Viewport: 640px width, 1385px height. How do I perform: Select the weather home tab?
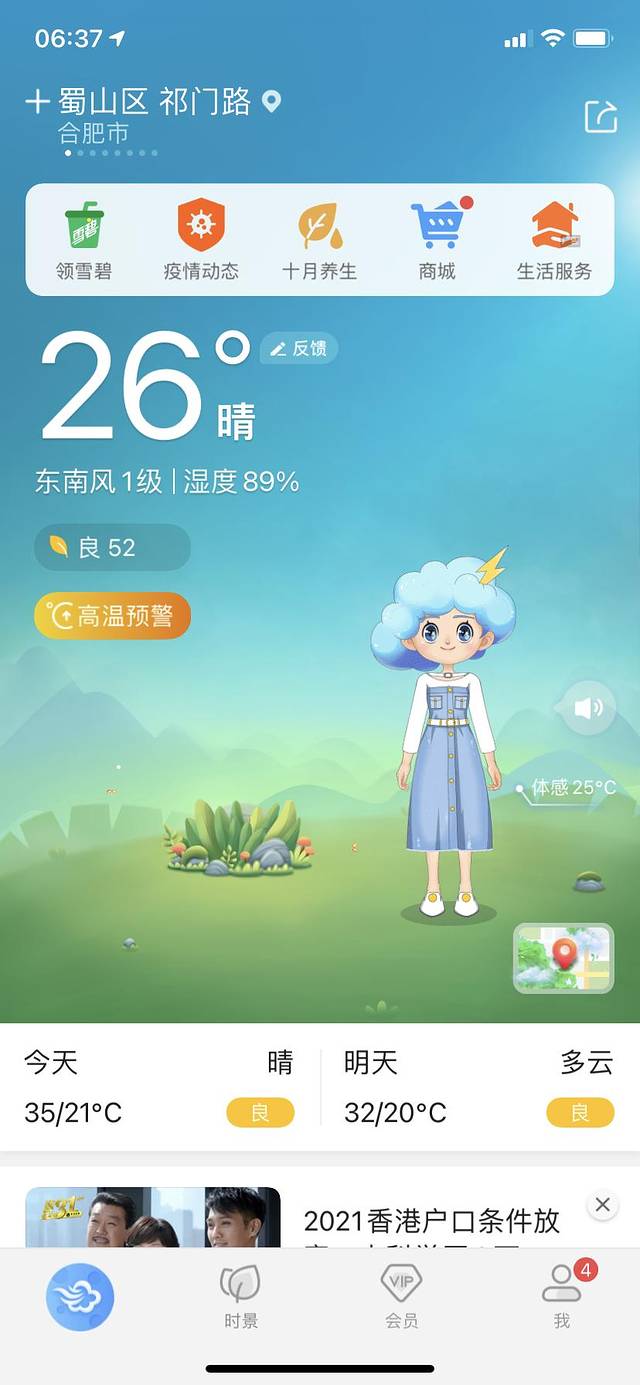pyautogui.click(x=80, y=1297)
